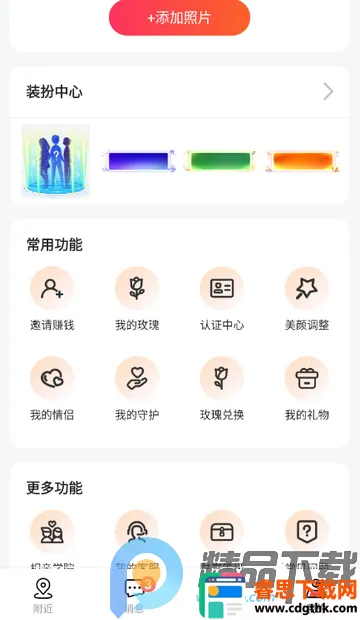Open 美颜调整 settings

tap(307, 299)
